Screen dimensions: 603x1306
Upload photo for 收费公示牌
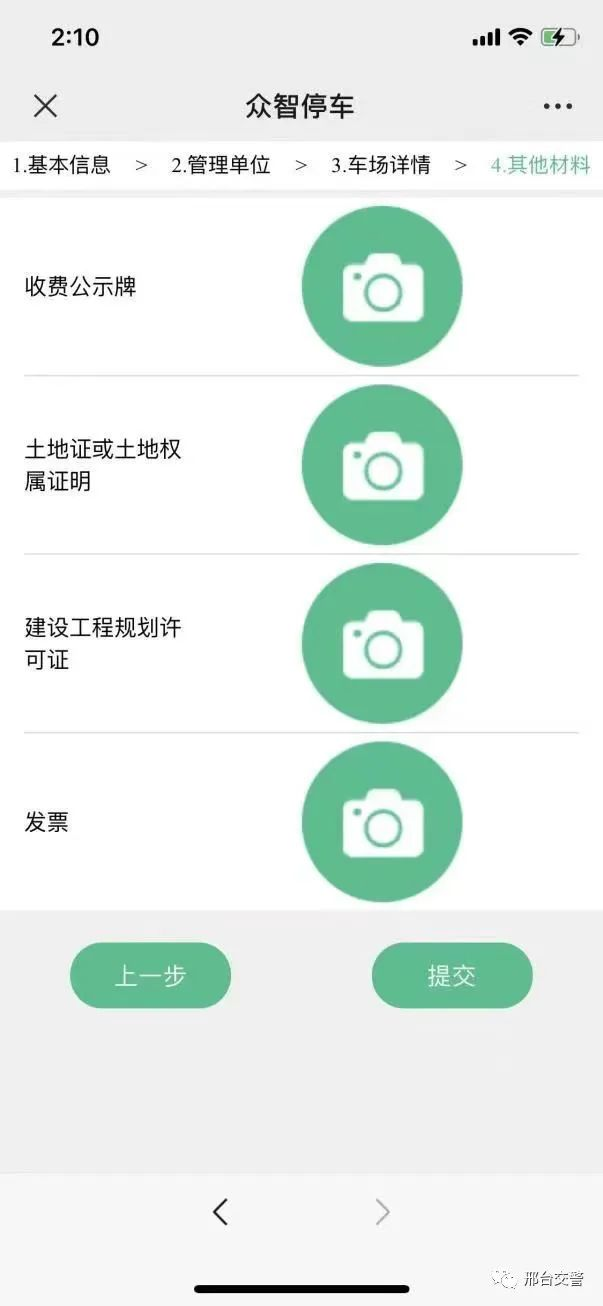(x=382, y=287)
